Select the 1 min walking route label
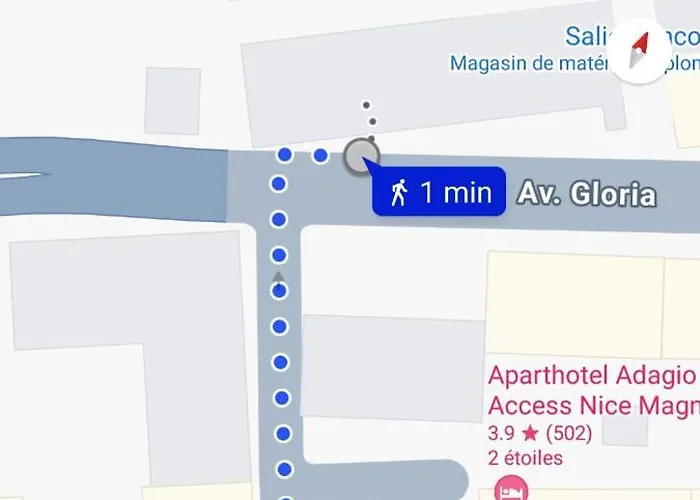This screenshot has height=500, width=700. click(439, 192)
